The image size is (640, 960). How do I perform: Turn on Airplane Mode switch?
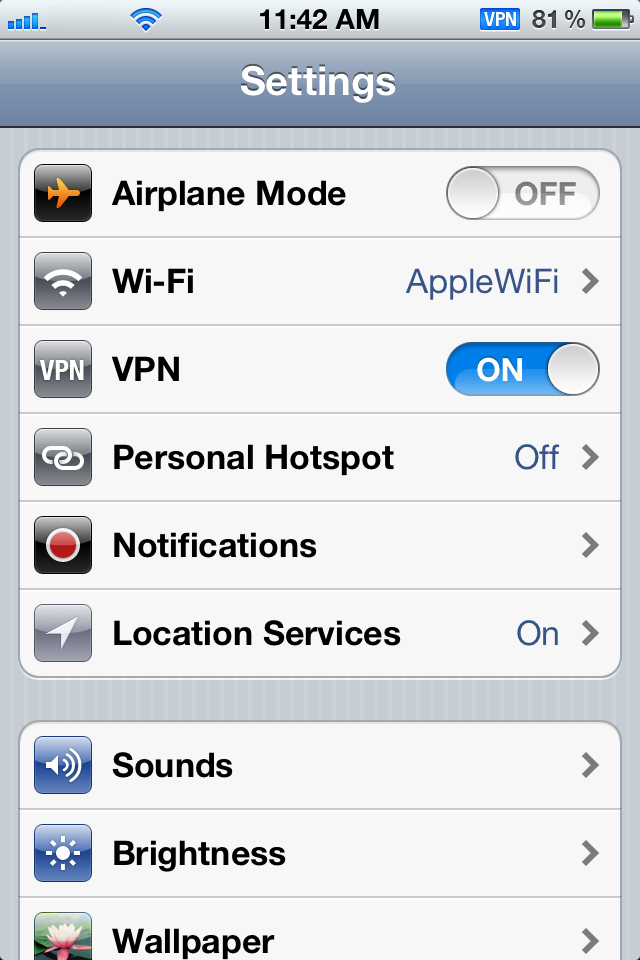(x=522, y=194)
